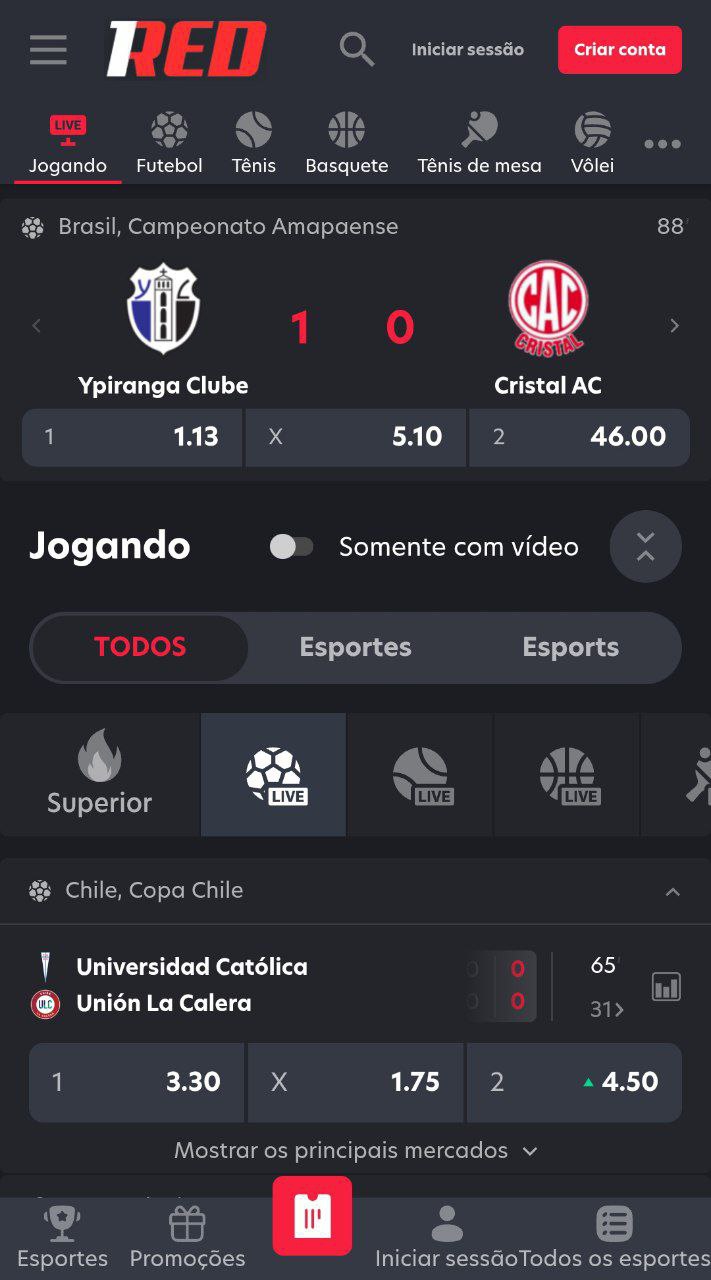Expand Mostrar os principais mercados
Image resolution: width=711 pixels, height=1280 pixels.
pos(355,1151)
